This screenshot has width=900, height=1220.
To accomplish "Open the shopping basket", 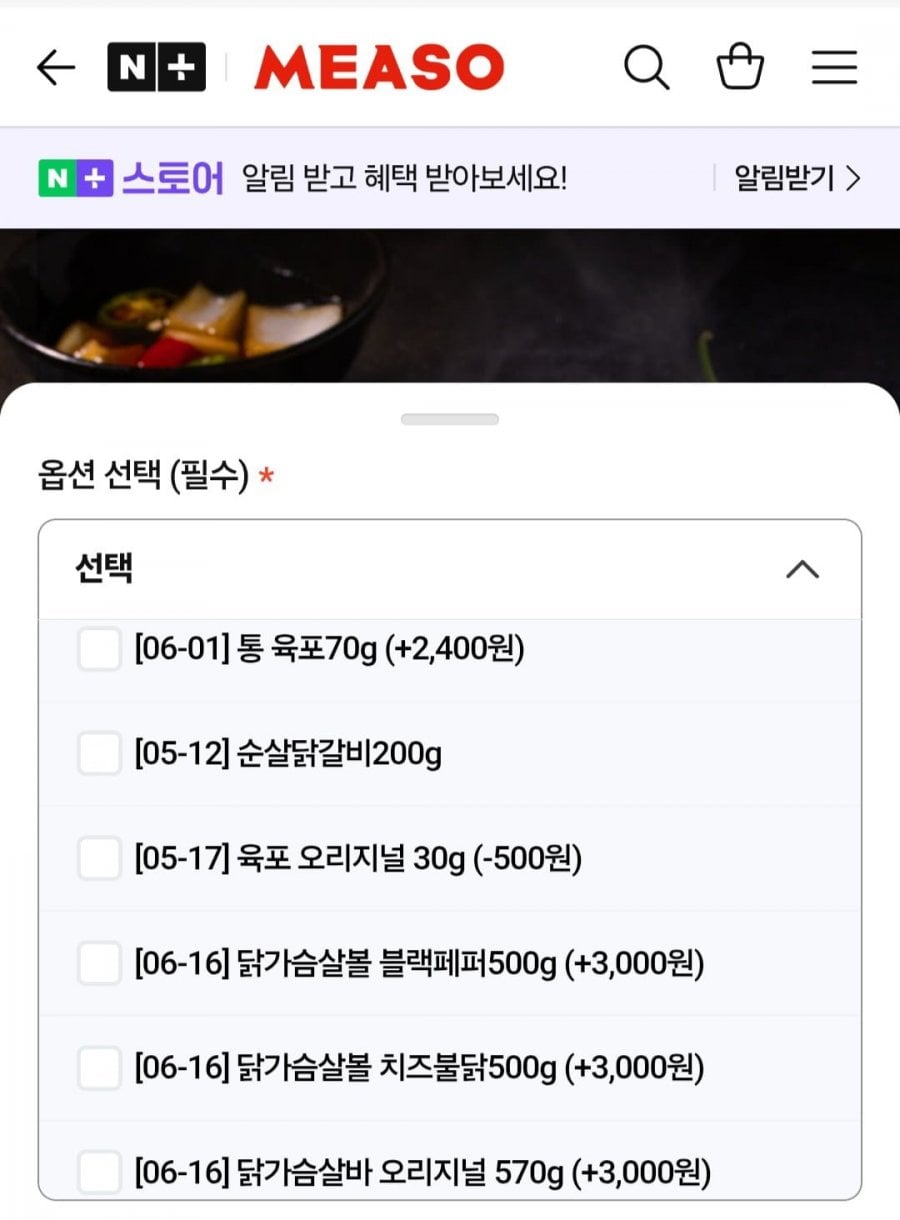I will pos(740,68).
